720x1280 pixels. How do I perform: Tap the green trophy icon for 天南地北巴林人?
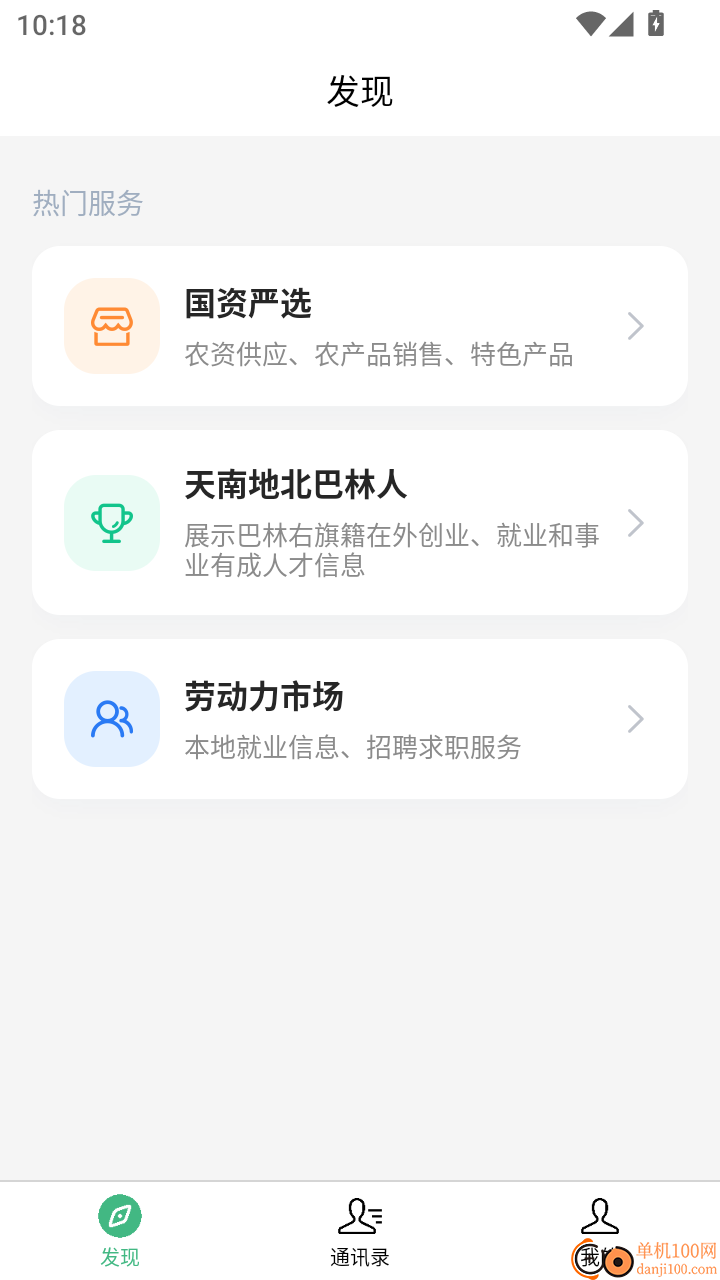tap(111, 522)
